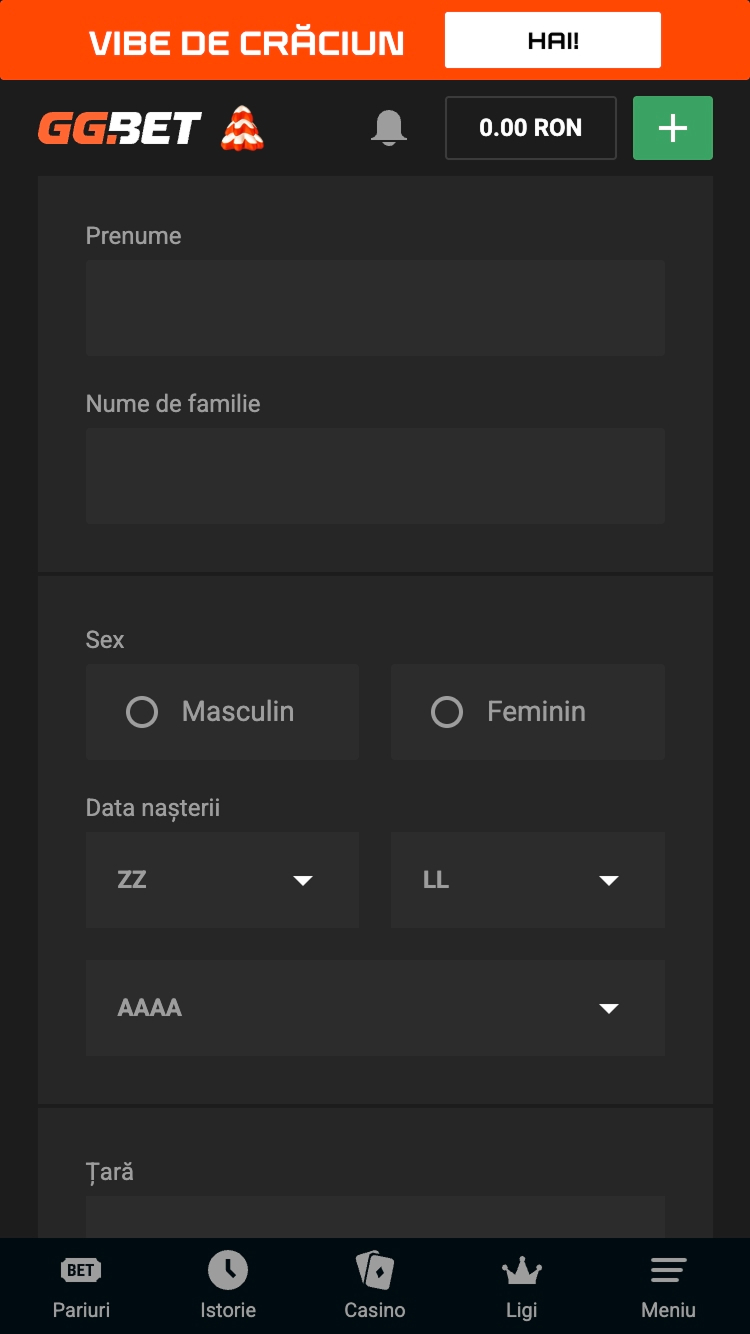750x1334 pixels.
Task: Open Ligi via the crown icon
Action: pyautogui.click(x=521, y=1270)
